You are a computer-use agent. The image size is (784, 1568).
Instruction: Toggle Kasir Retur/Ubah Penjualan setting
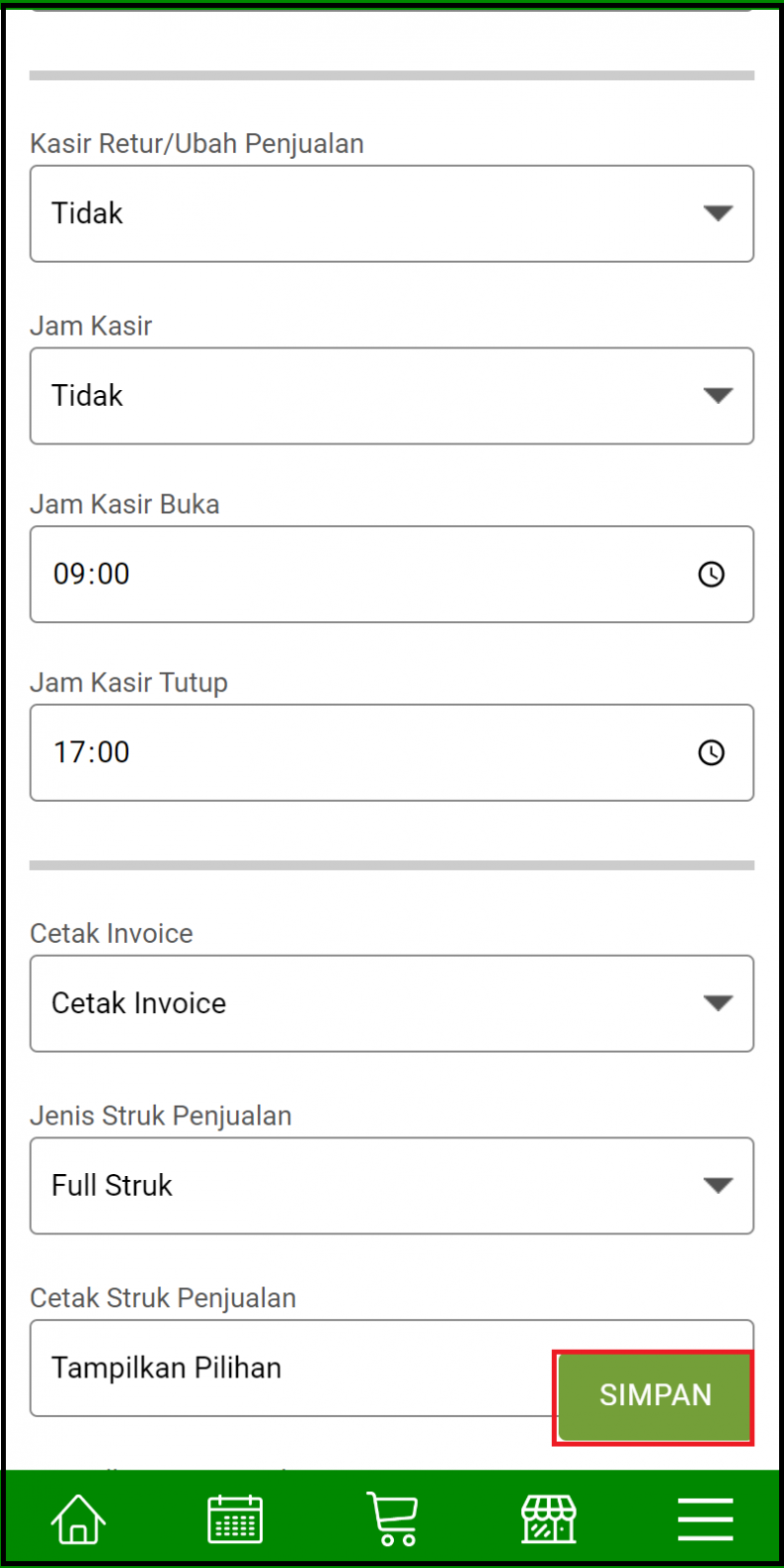392,214
